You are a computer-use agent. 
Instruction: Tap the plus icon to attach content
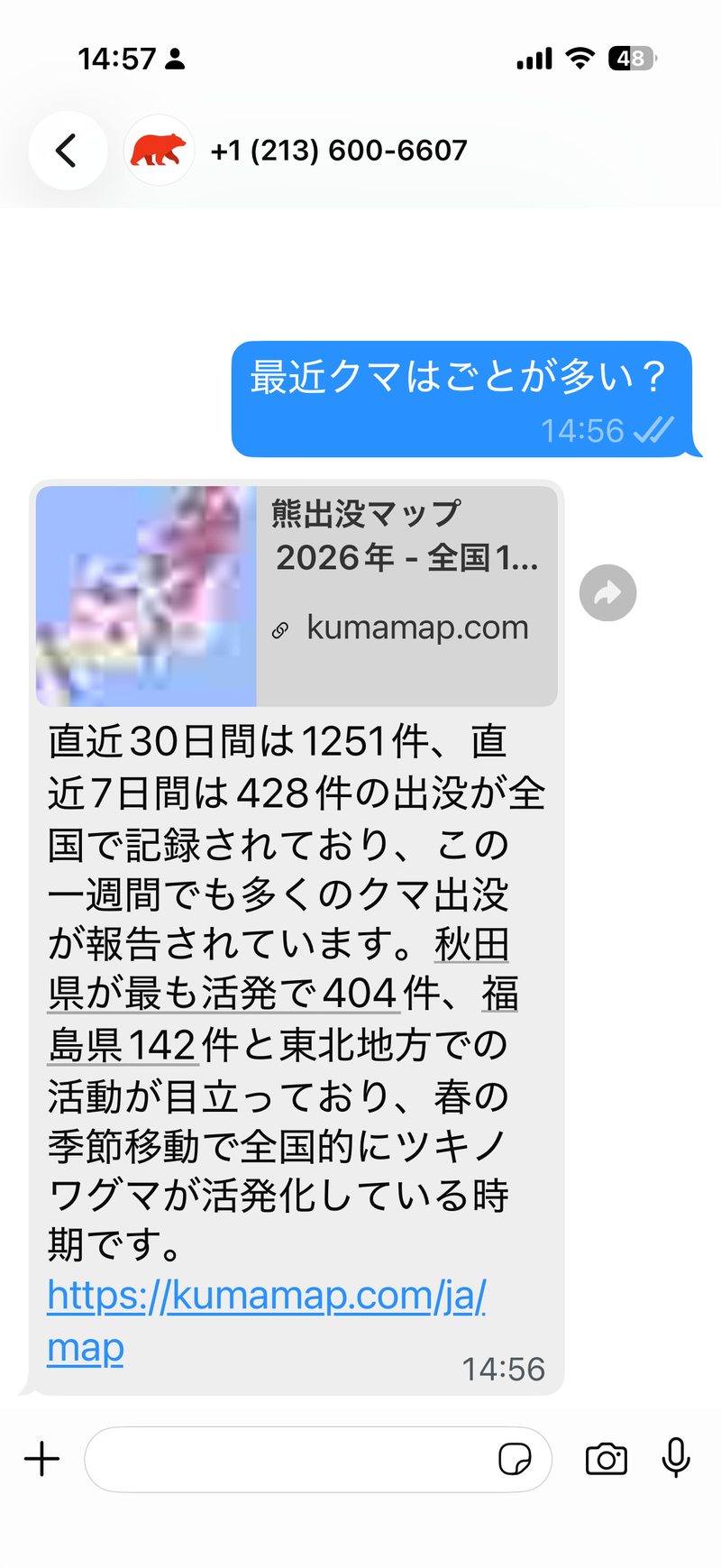tap(41, 1459)
